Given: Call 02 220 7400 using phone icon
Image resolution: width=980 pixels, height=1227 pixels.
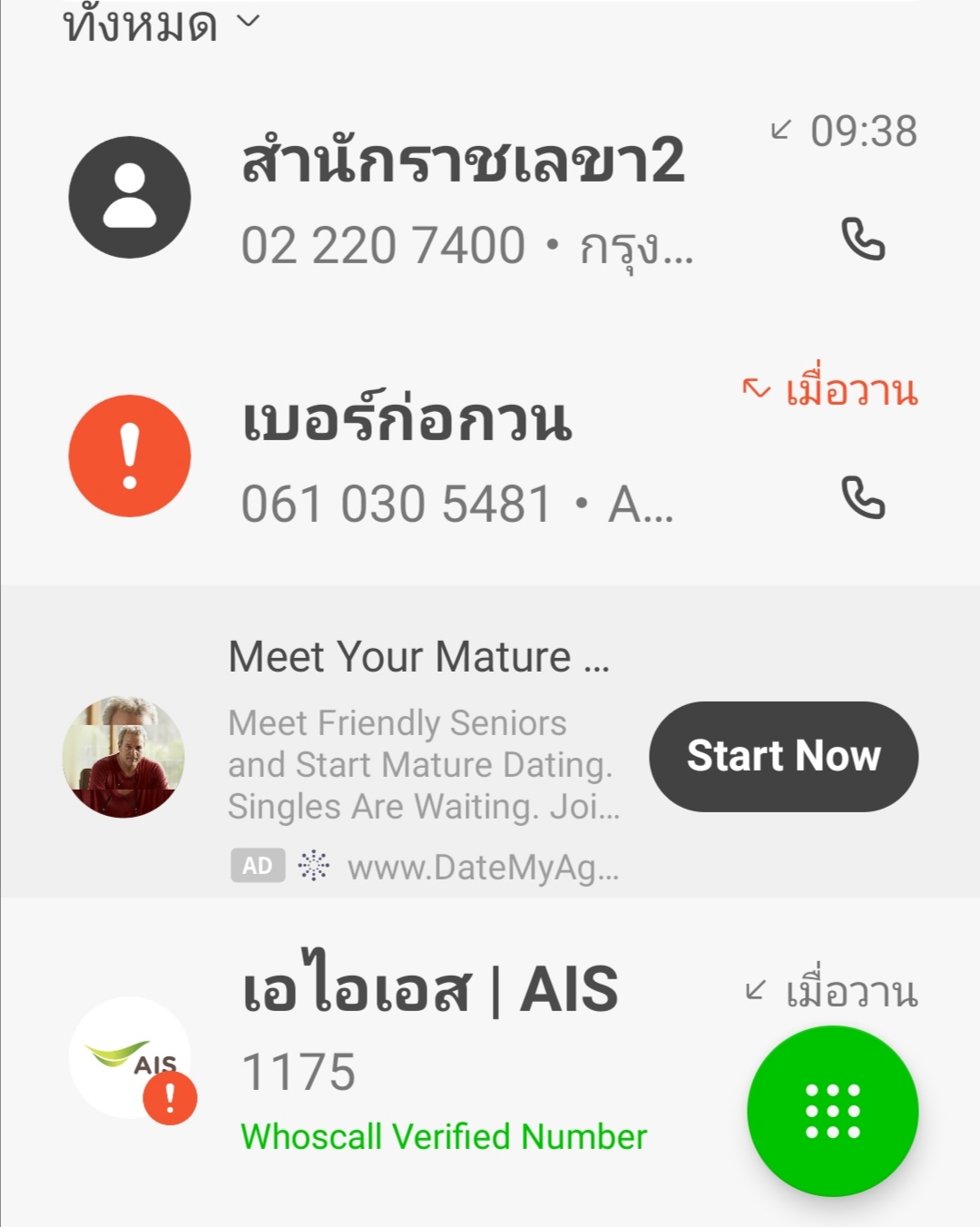Looking at the screenshot, I should tap(863, 240).
